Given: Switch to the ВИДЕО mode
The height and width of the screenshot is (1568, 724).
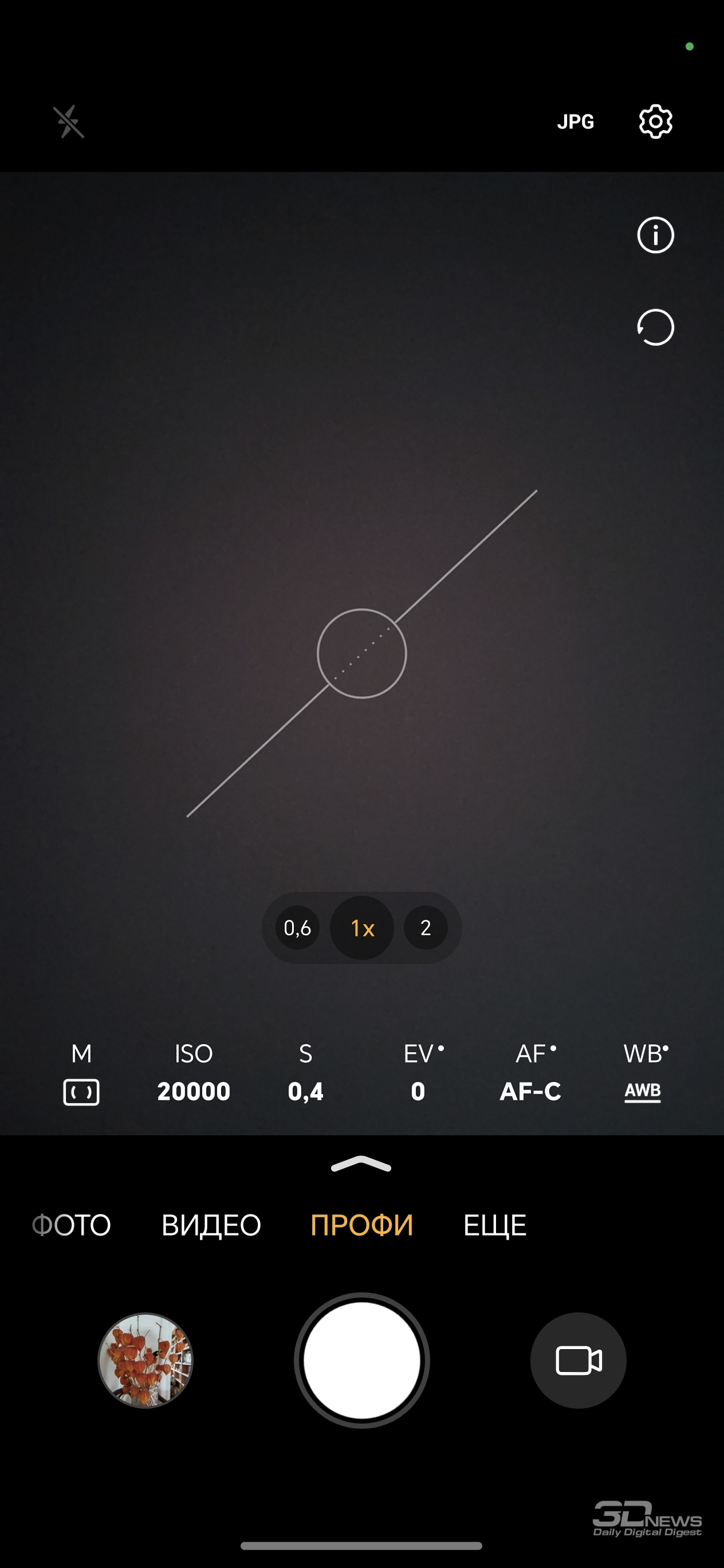Looking at the screenshot, I should 211,1225.
